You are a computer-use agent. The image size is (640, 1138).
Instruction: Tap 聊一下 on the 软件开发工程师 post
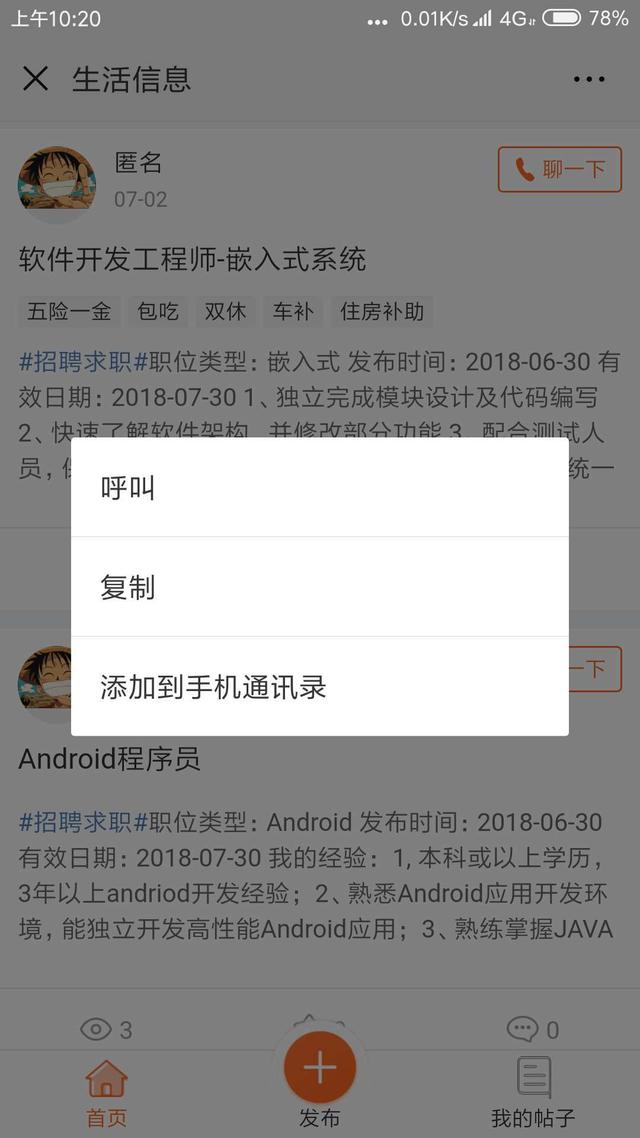point(560,169)
